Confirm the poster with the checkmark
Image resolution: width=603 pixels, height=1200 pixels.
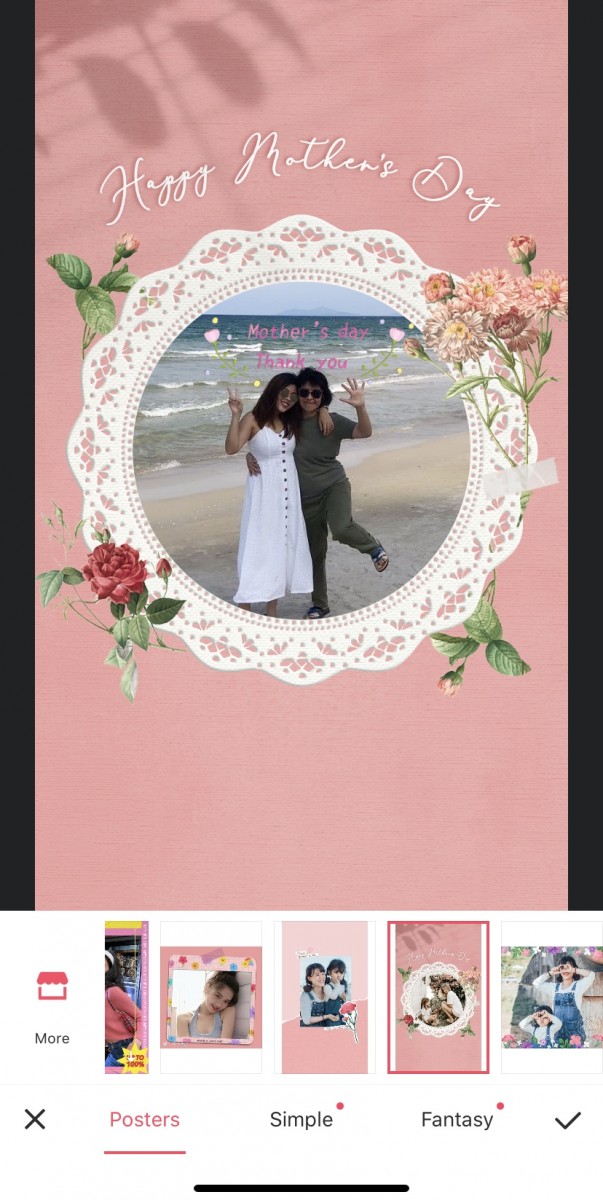pos(567,1120)
